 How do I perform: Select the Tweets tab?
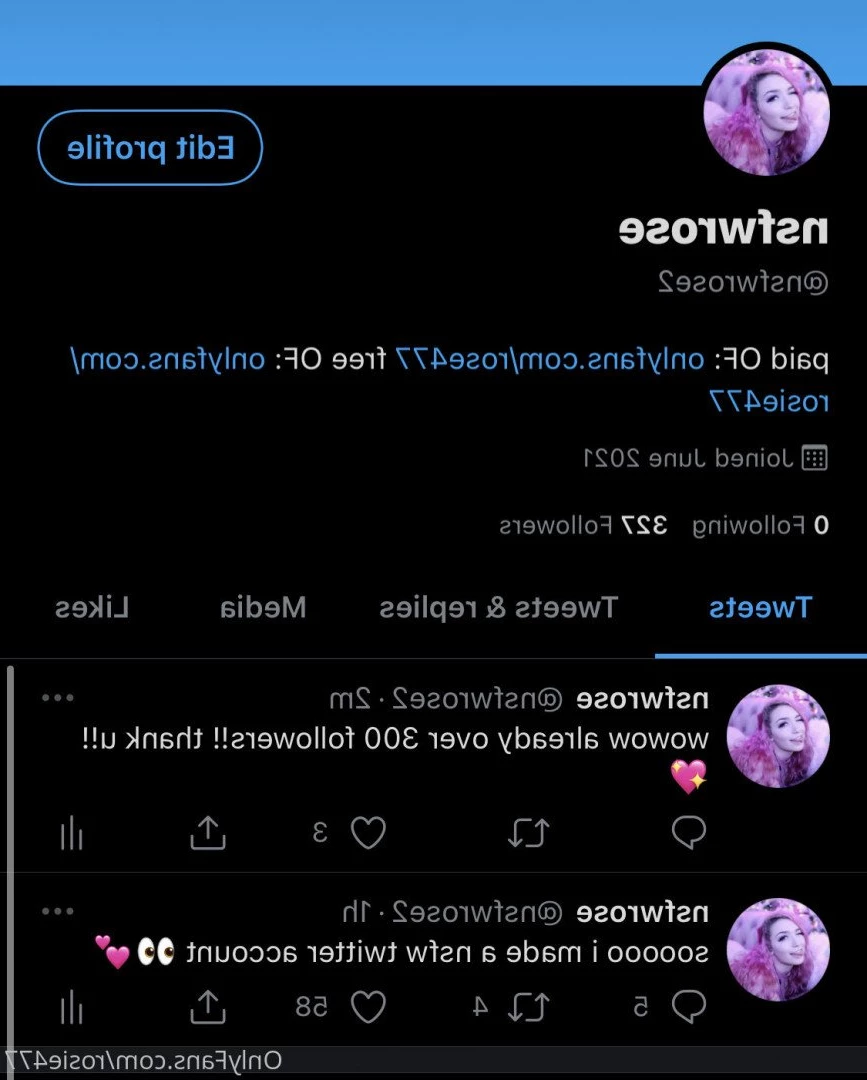click(x=760, y=607)
